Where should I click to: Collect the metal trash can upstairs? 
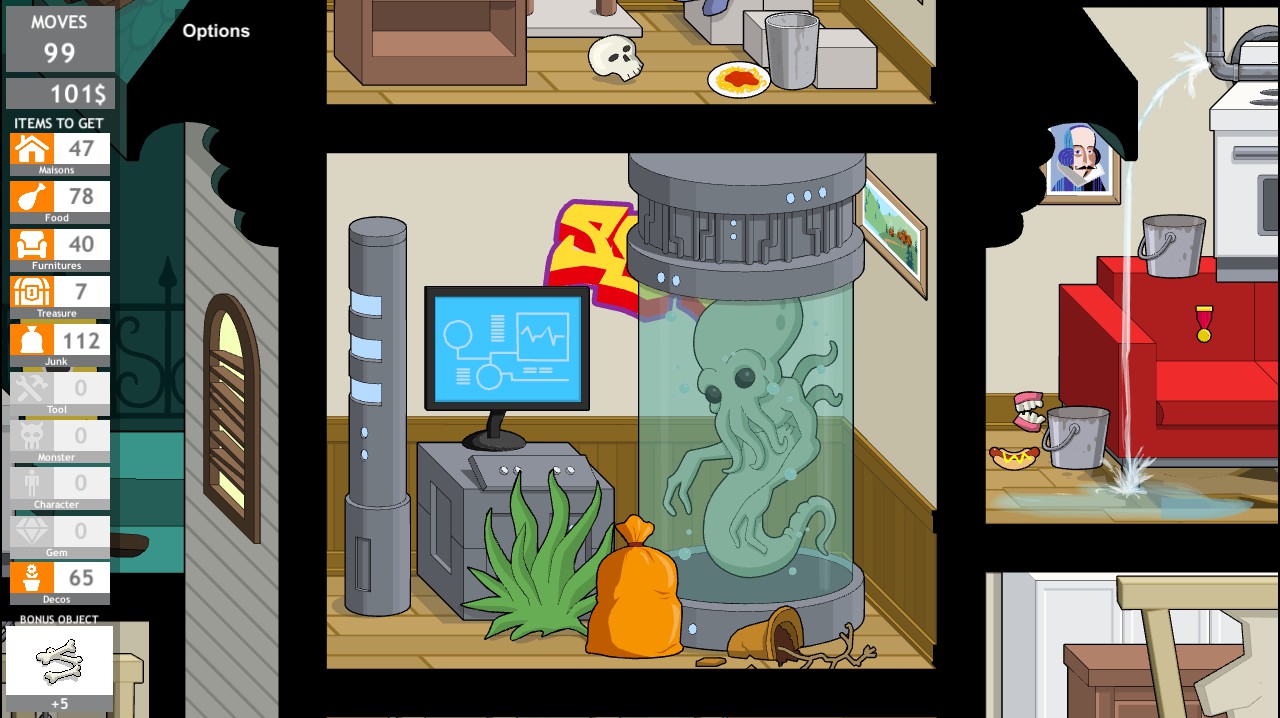[792, 50]
